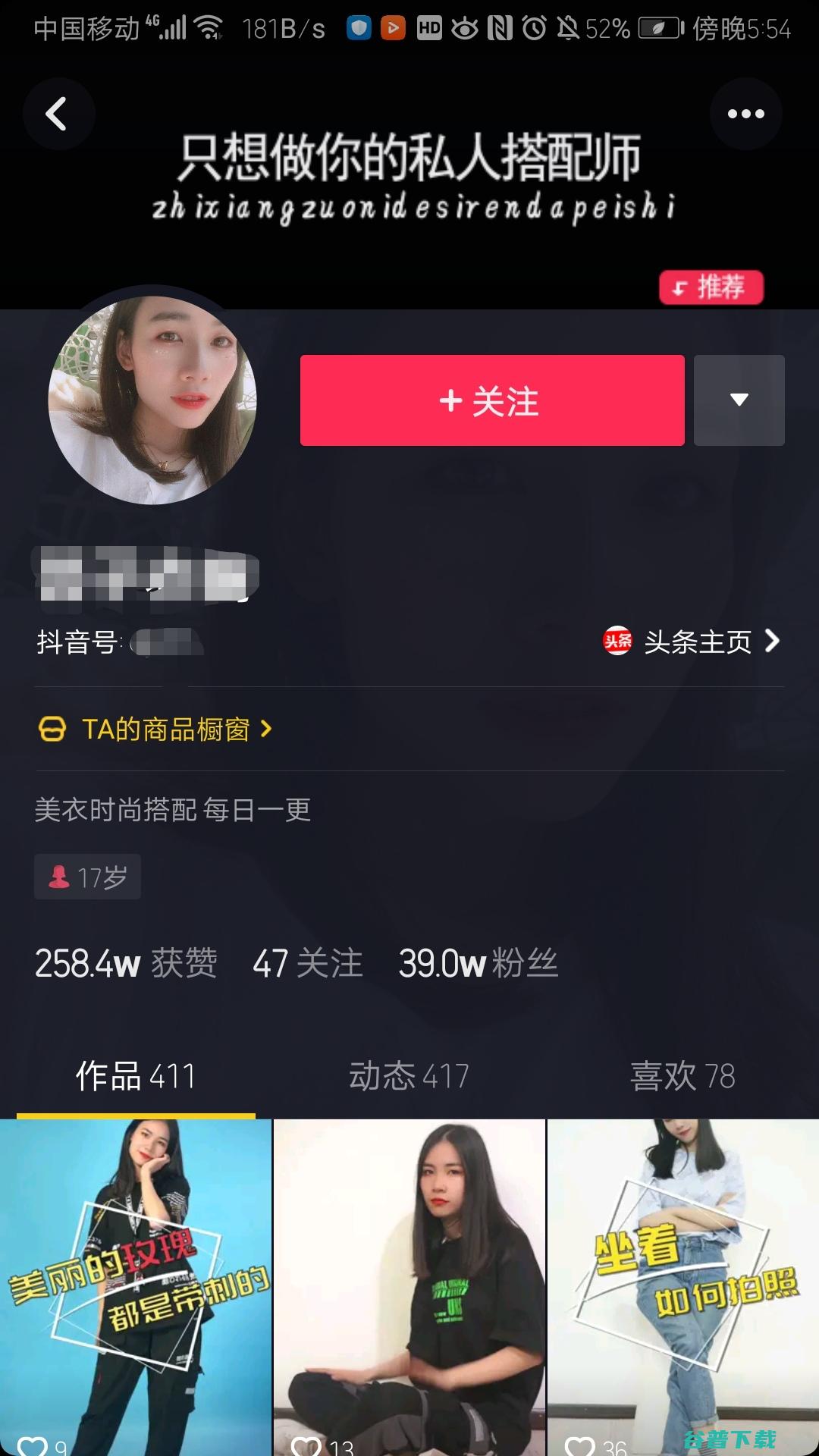View the 39.0w 粉丝 followers list
The height and width of the screenshot is (1456, 819).
[478, 964]
